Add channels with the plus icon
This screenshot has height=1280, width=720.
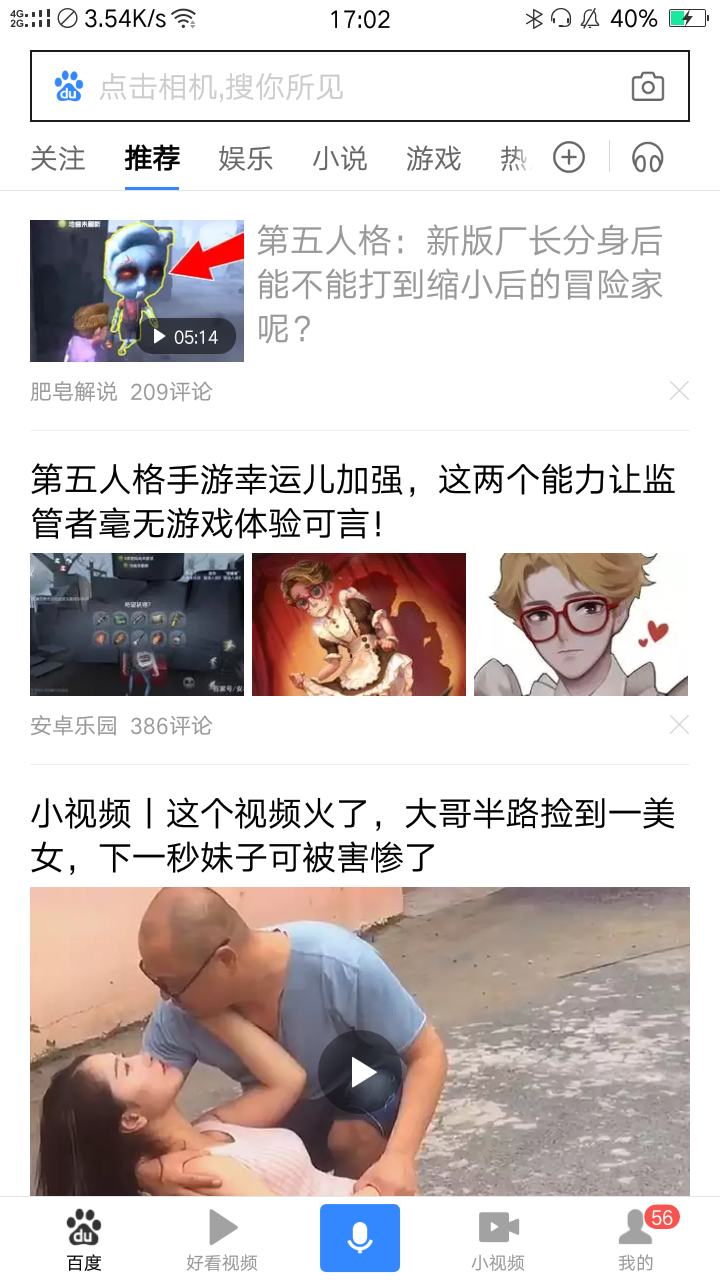(x=568, y=157)
